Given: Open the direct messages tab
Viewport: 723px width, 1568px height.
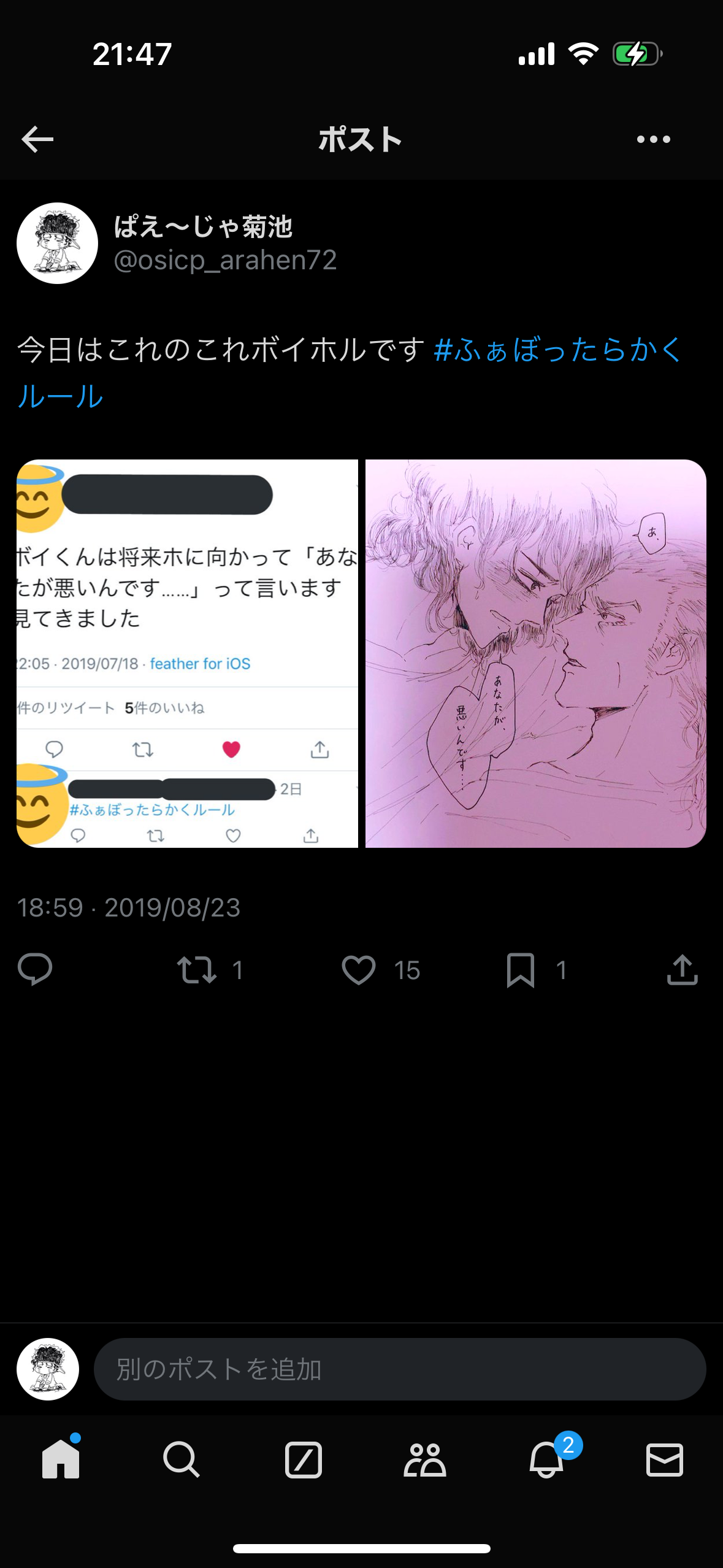Looking at the screenshot, I should point(664,1459).
